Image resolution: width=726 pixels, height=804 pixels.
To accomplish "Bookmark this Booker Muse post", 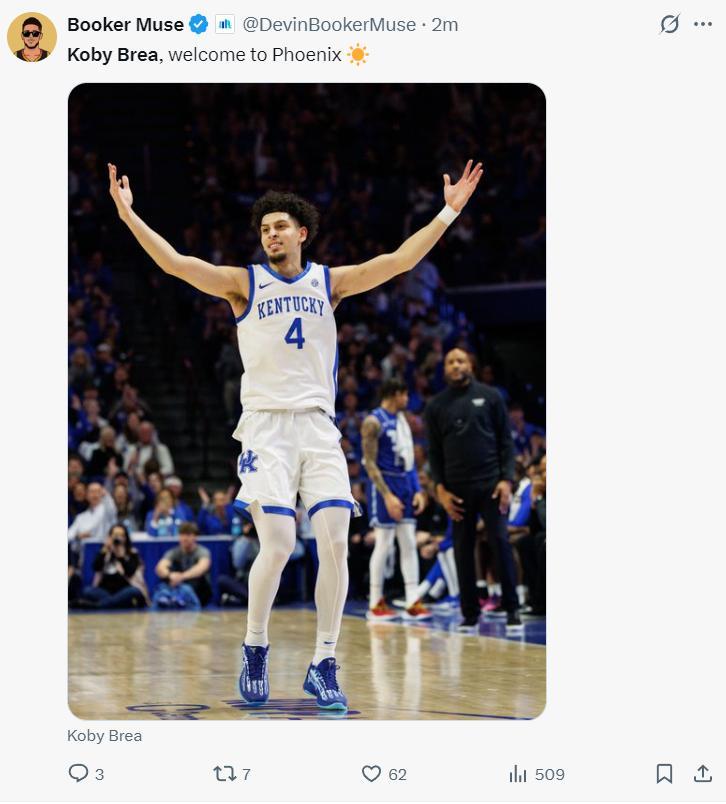I will pyautogui.click(x=664, y=773).
